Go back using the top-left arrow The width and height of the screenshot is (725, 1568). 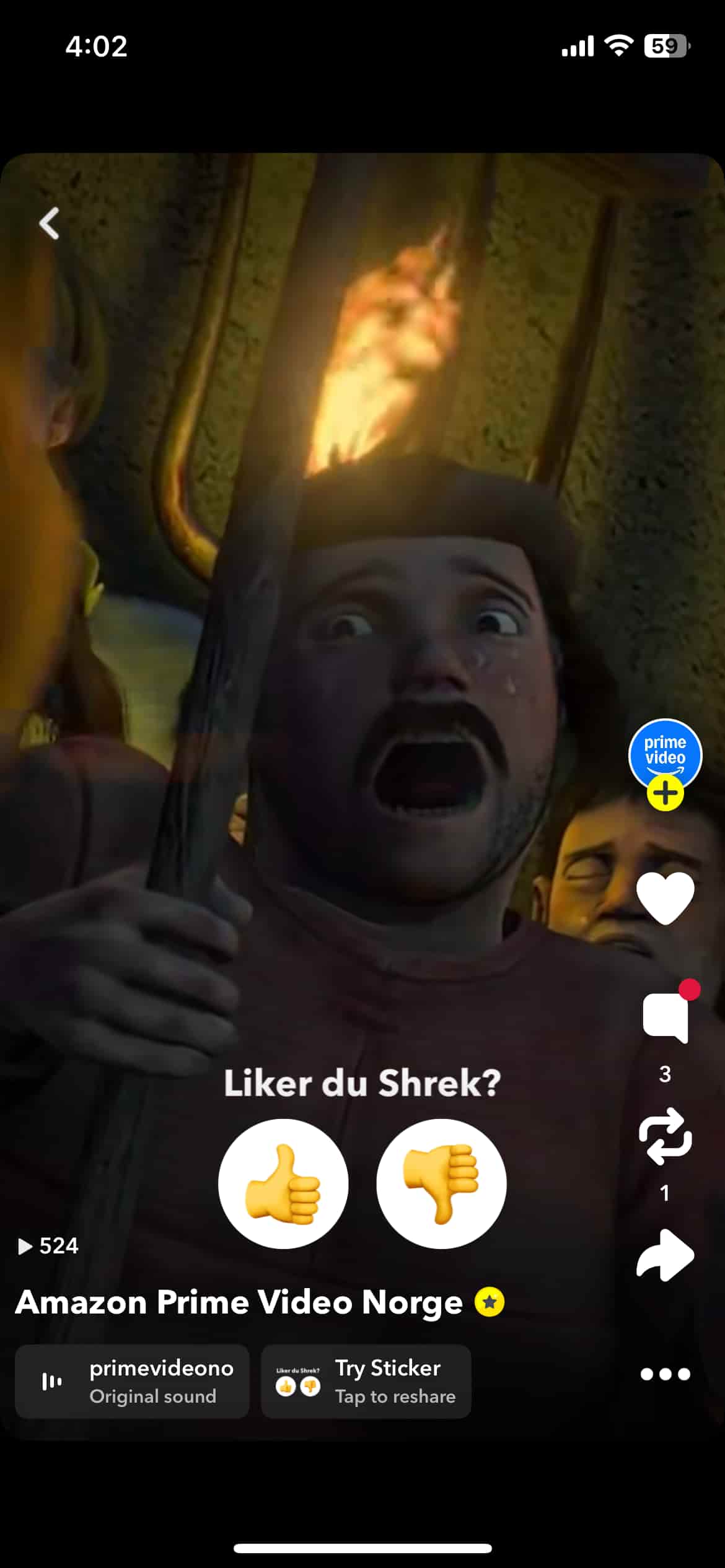point(50,223)
